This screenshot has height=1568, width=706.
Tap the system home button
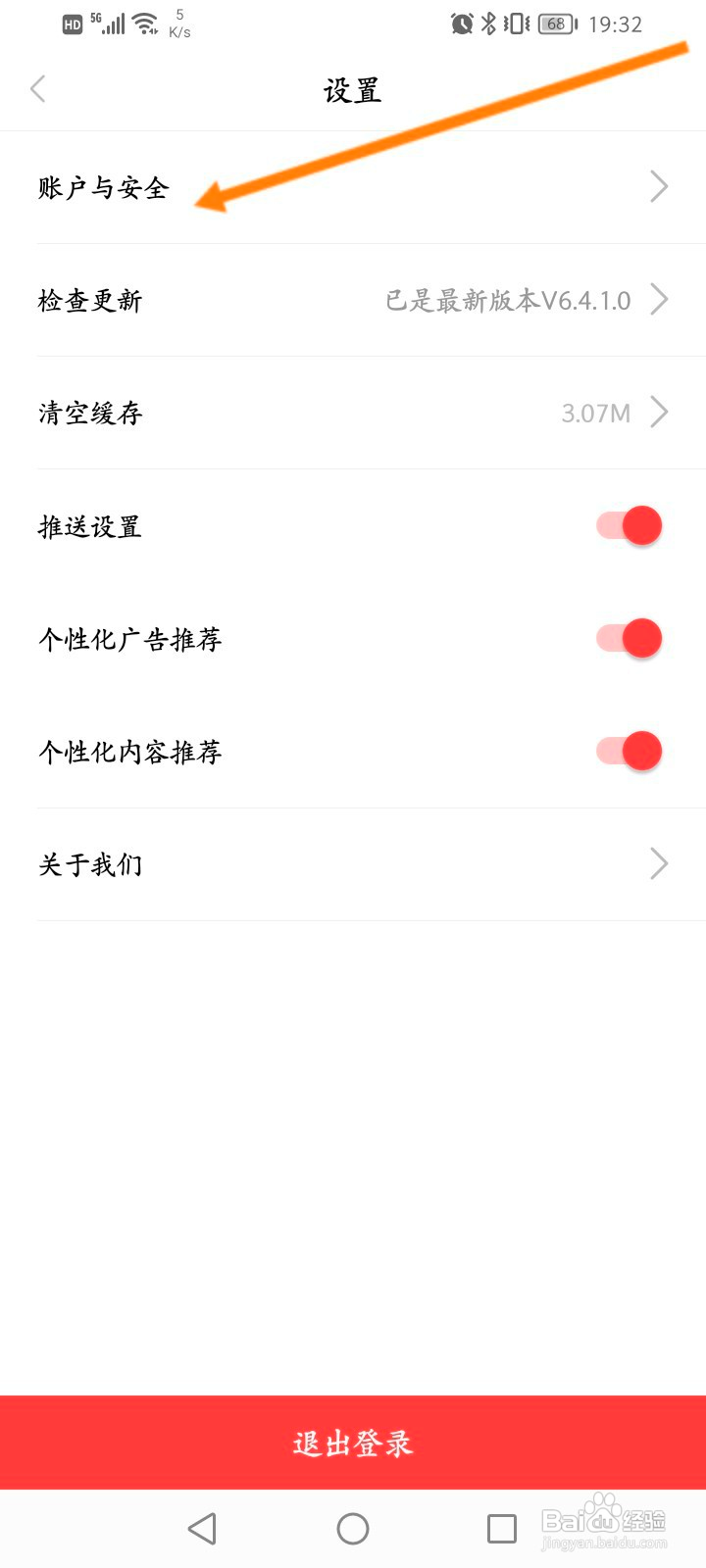coord(353,1529)
